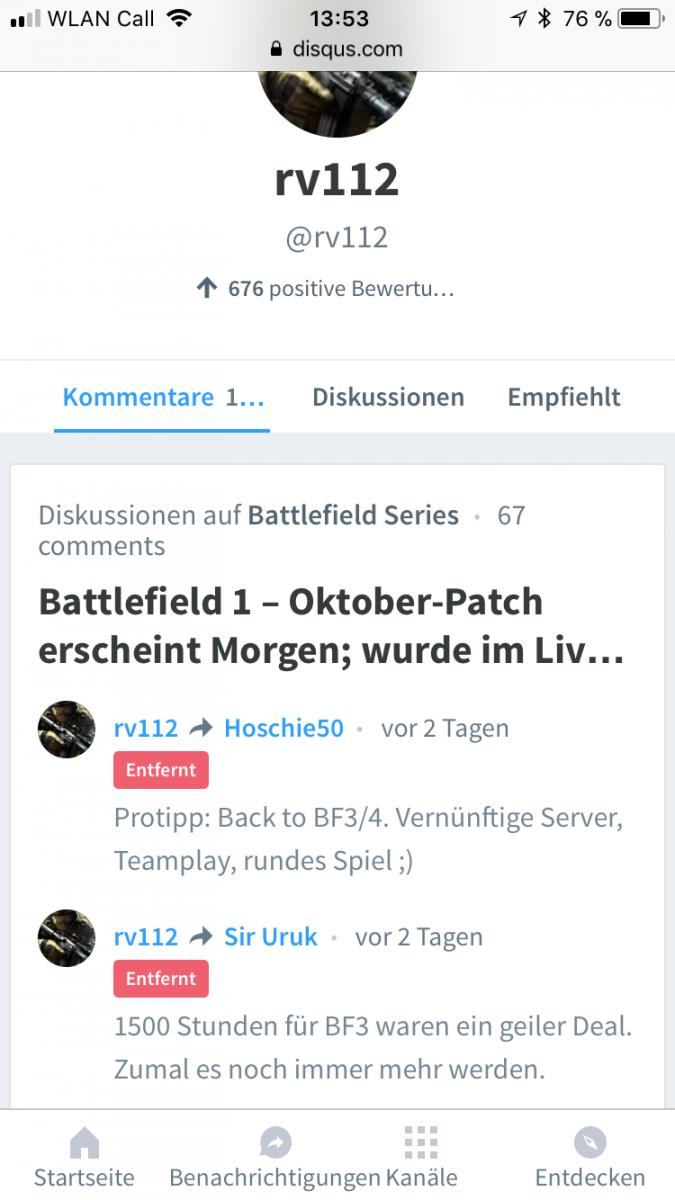
Task: Open Kanäle in bottom navigation
Action: [421, 1157]
